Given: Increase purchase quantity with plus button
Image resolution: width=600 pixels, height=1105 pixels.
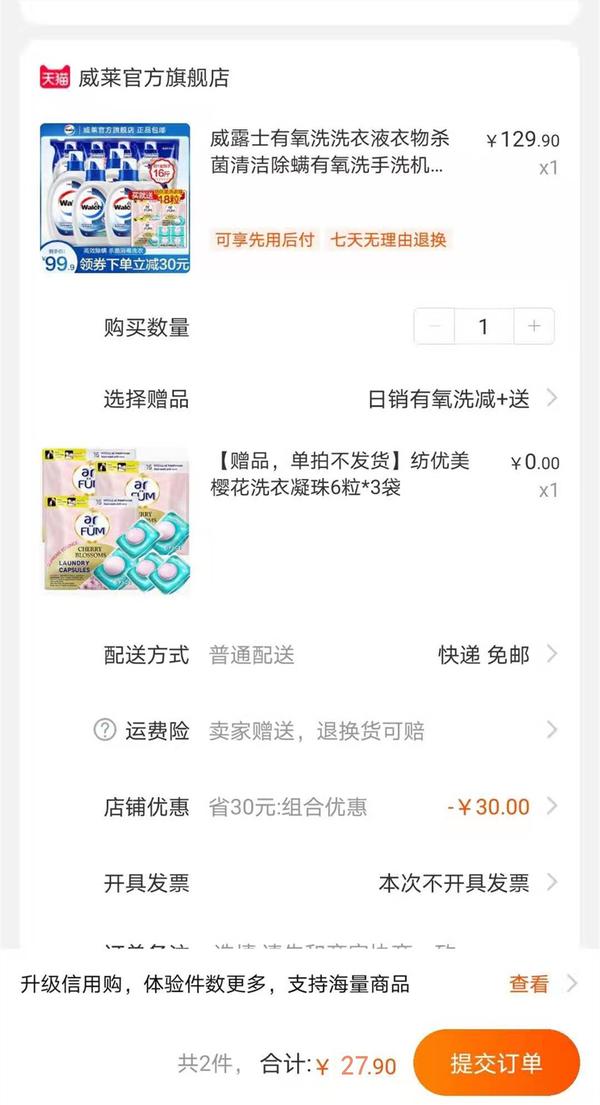Looking at the screenshot, I should tap(534, 327).
